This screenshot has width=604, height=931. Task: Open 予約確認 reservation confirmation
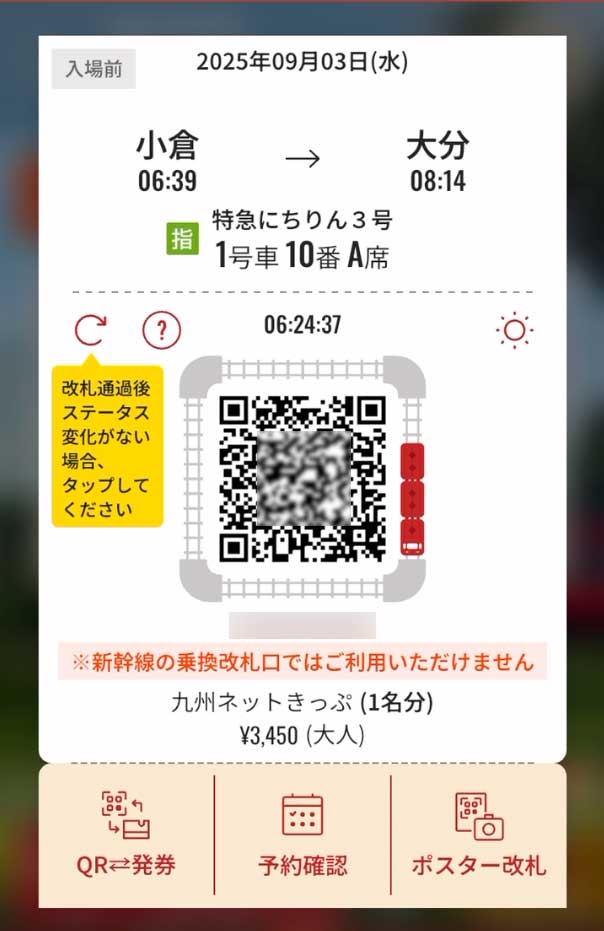[x=302, y=834]
